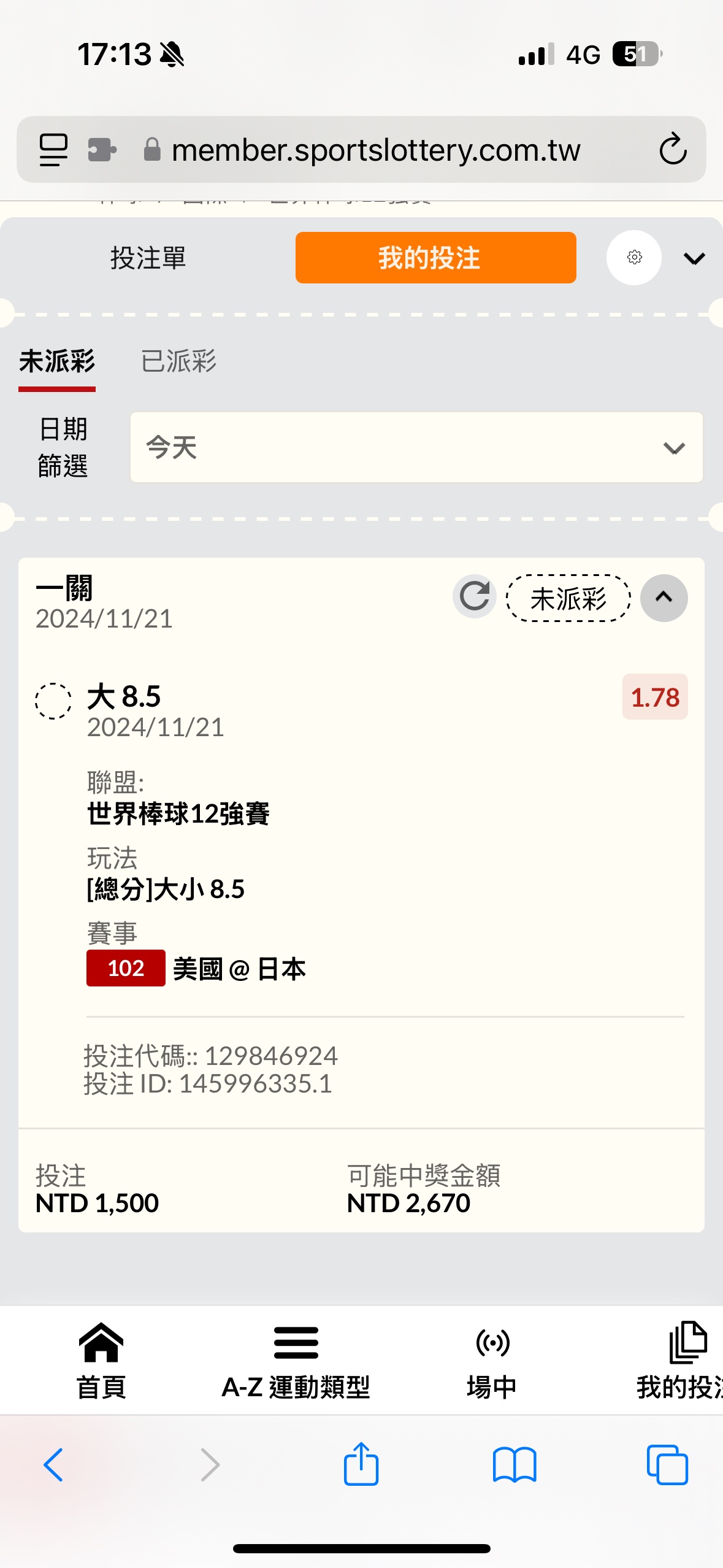Image resolution: width=723 pixels, height=1568 pixels.
Task: Select the 我的投注 orange tab
Action: point(435,258)
